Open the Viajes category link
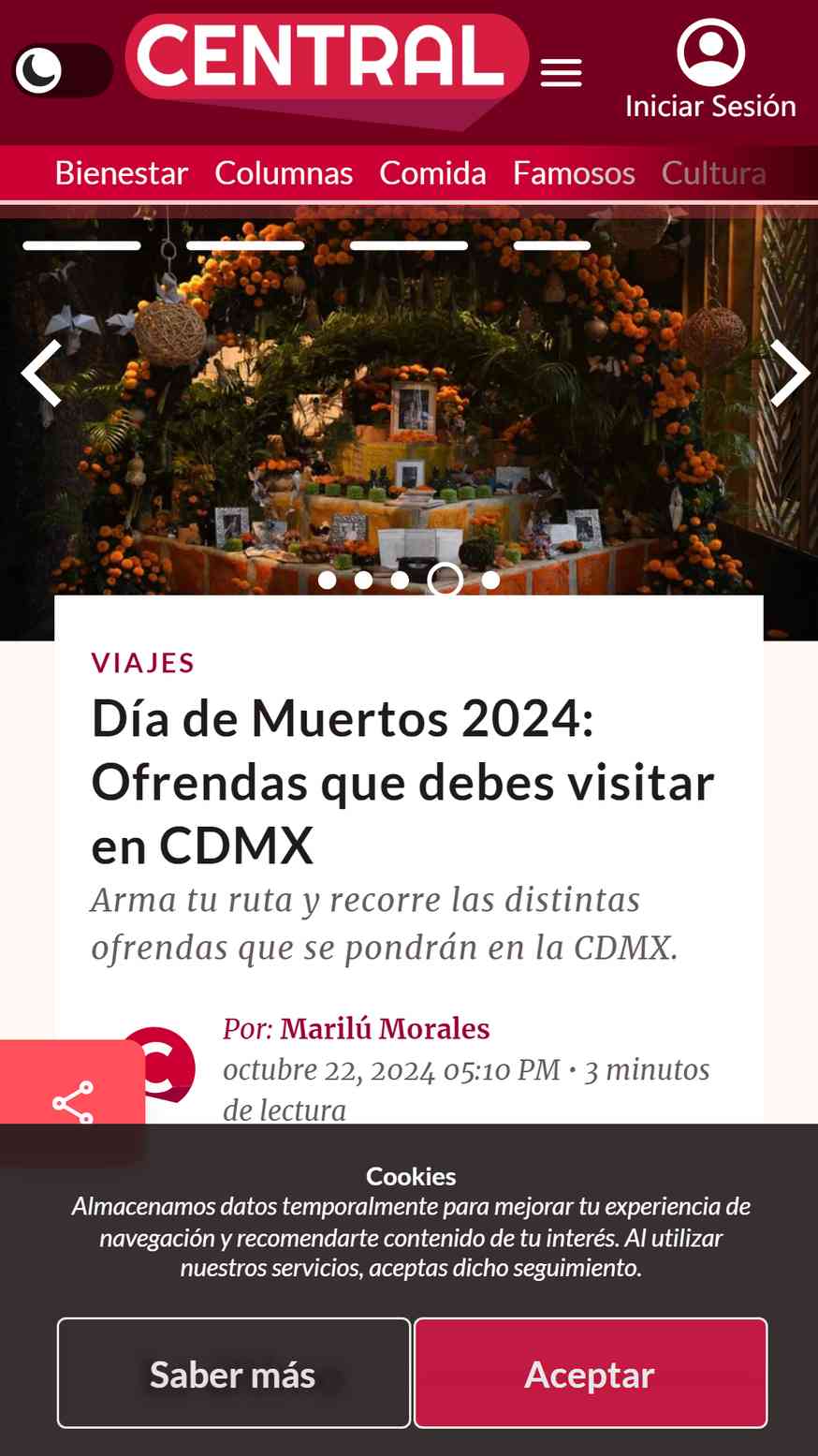The width and height of the screenshot is (818, 1456). (143, 663)
